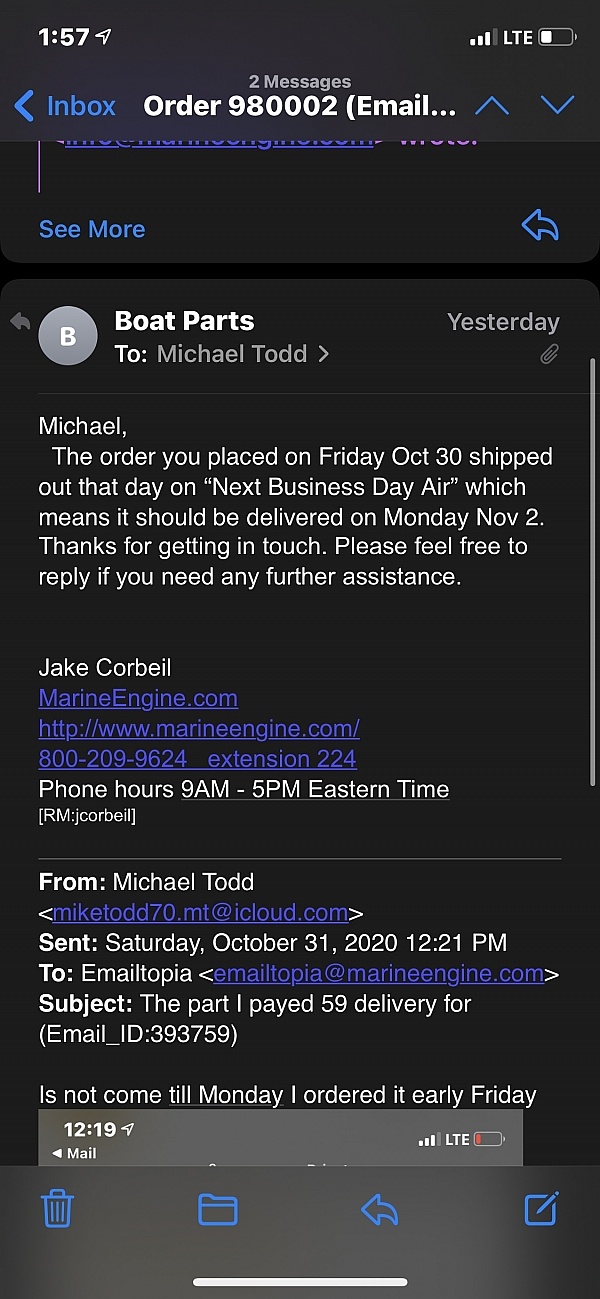Open the attached screenshot image
The height and width of the screenshot is (1299, 600).
click(x=280, y=1138)
